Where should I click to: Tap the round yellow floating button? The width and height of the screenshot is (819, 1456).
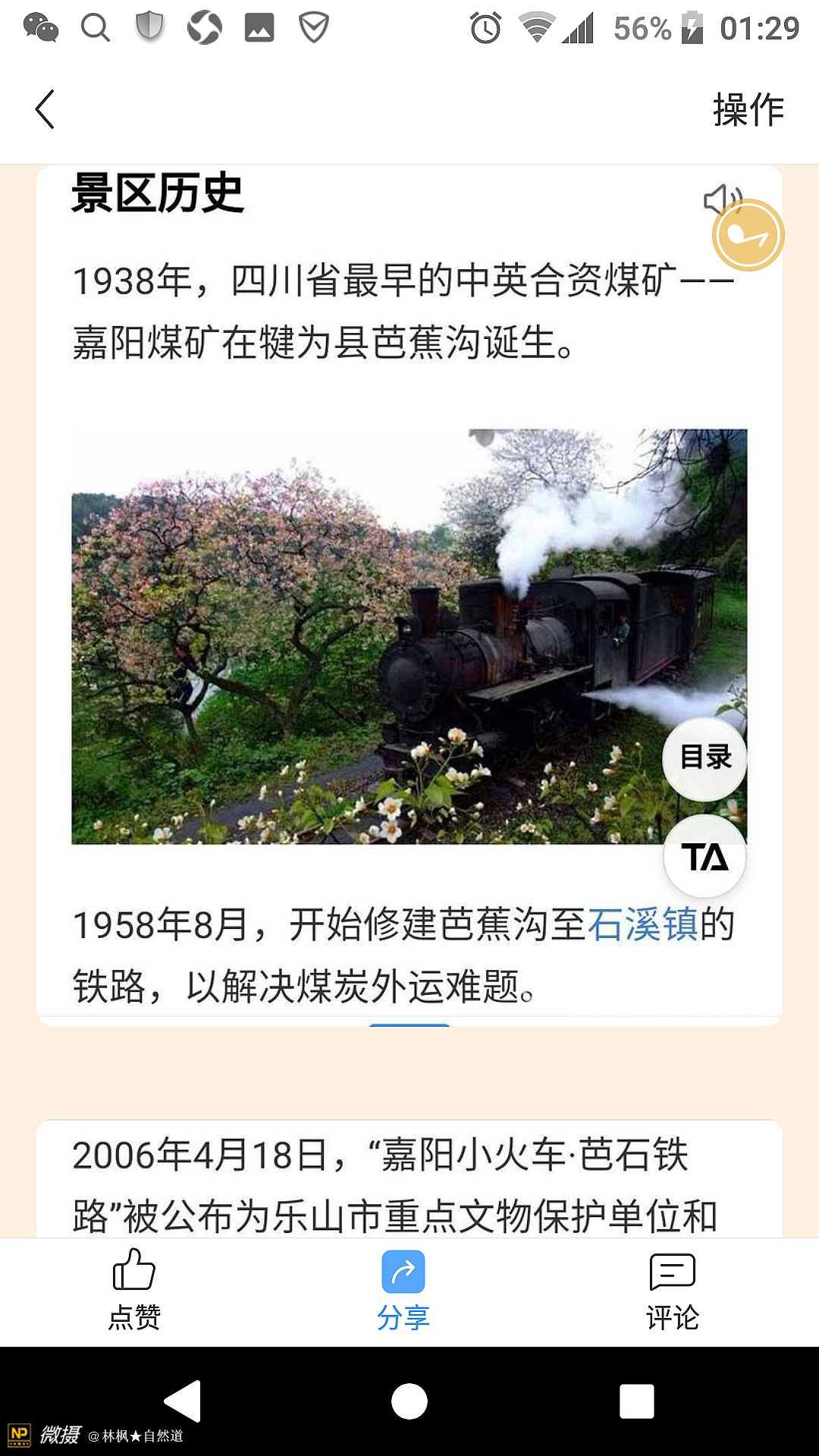[x=748, y=236]
